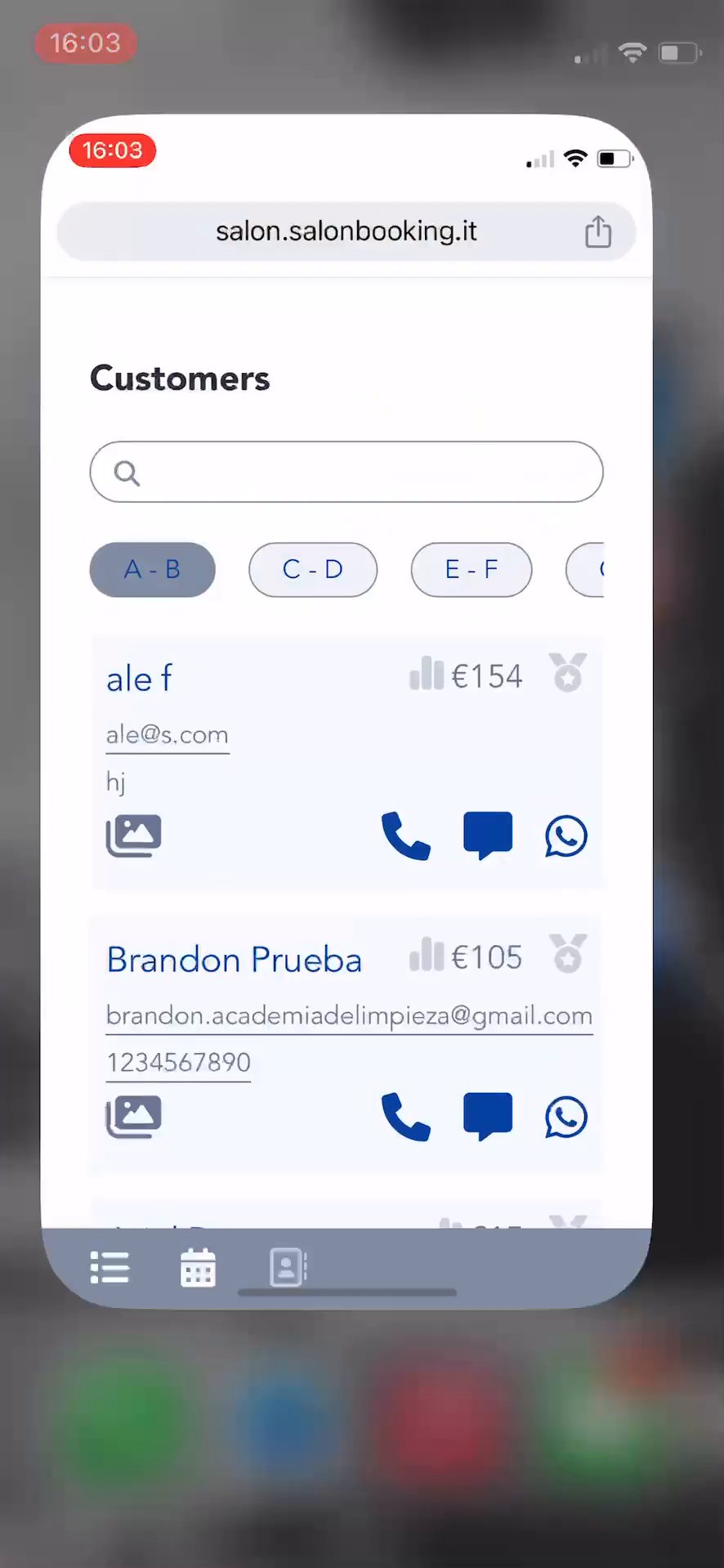Image resolution: width=724 pixels, height=1568 pixels.
Task: Email brandon.academiadelimpieza@gmail.com
Action: click(x=349, y=1015)
